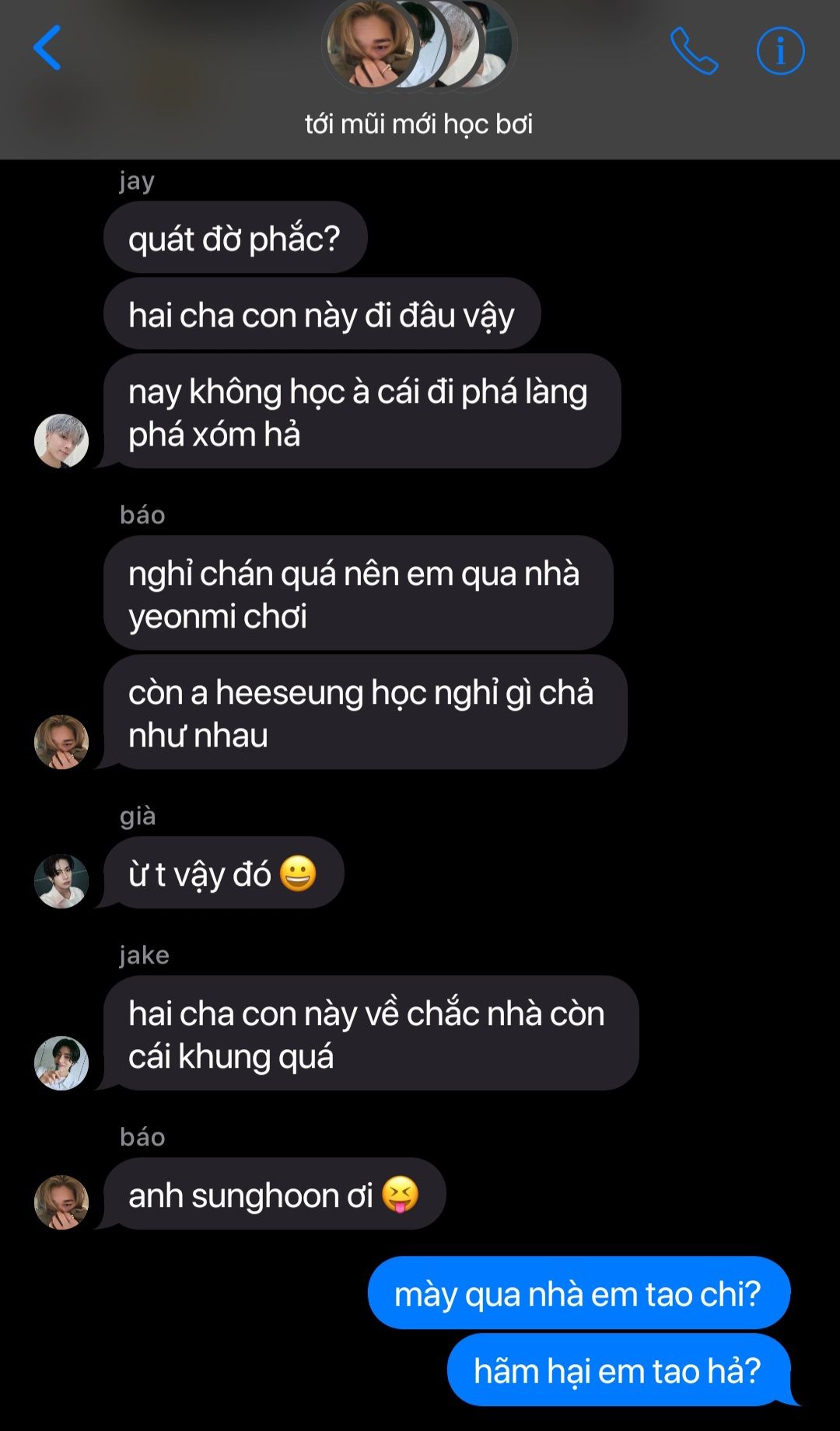
Task: Open jake's profile photo
Action: (61, 1063)
